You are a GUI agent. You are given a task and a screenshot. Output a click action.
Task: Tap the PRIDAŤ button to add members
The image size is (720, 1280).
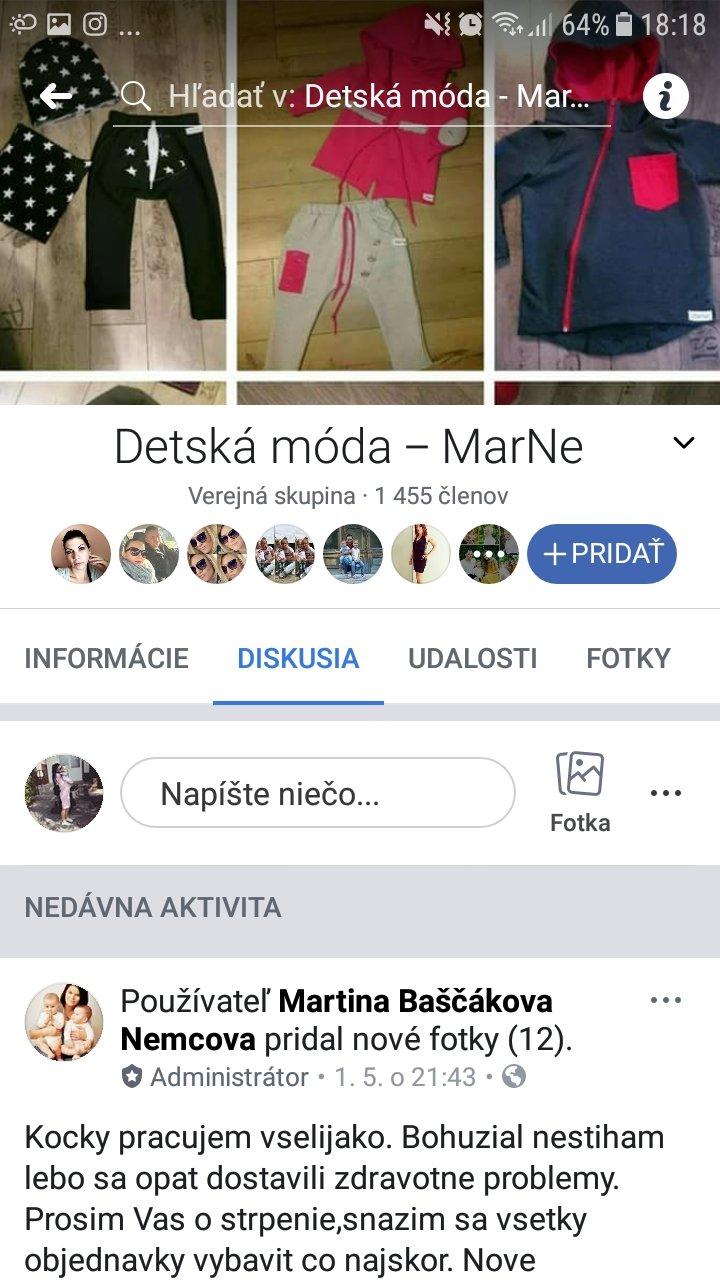(602, 554)
